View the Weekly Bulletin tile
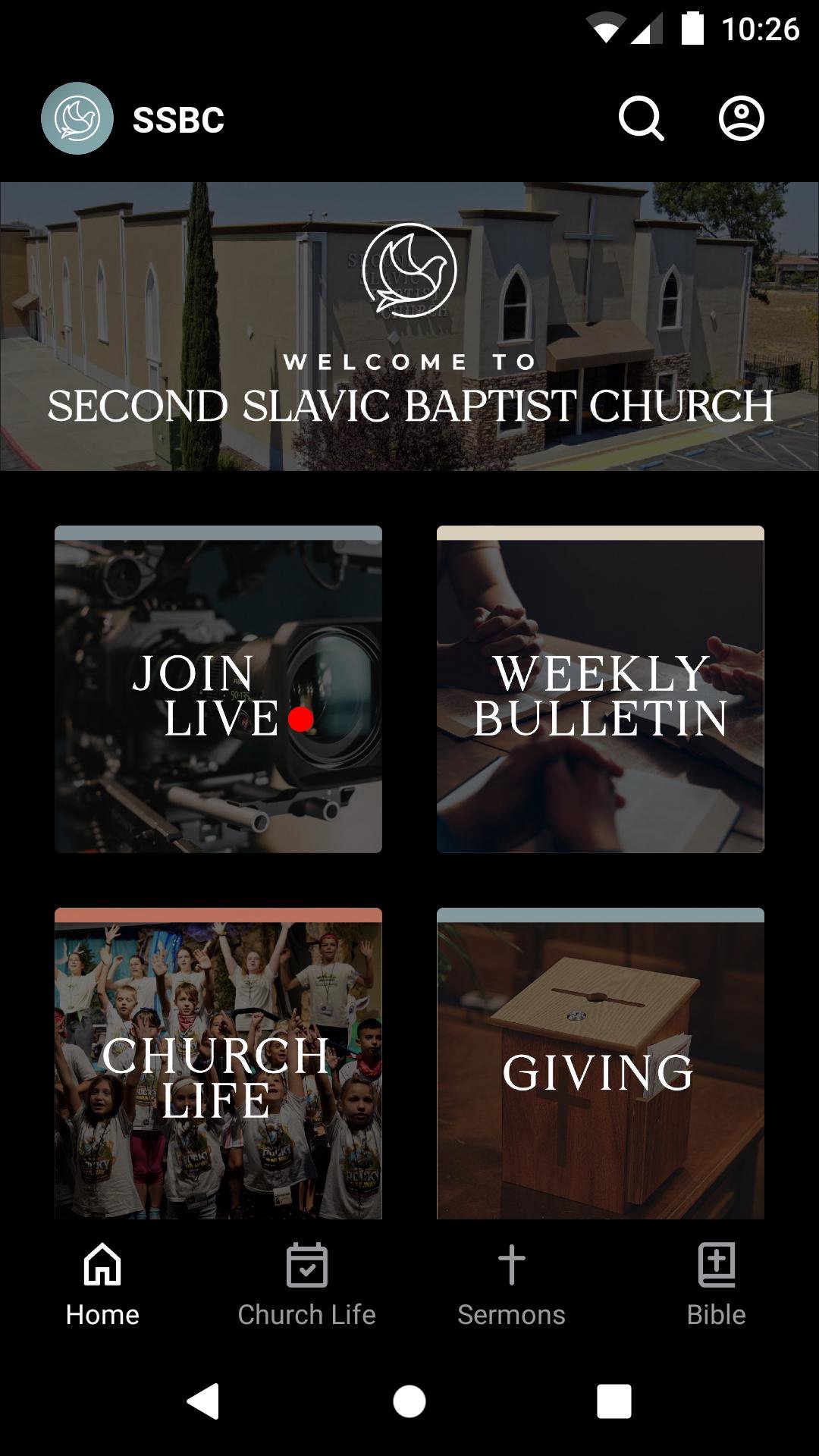819x1456 pixels. (x=600, y=689)
